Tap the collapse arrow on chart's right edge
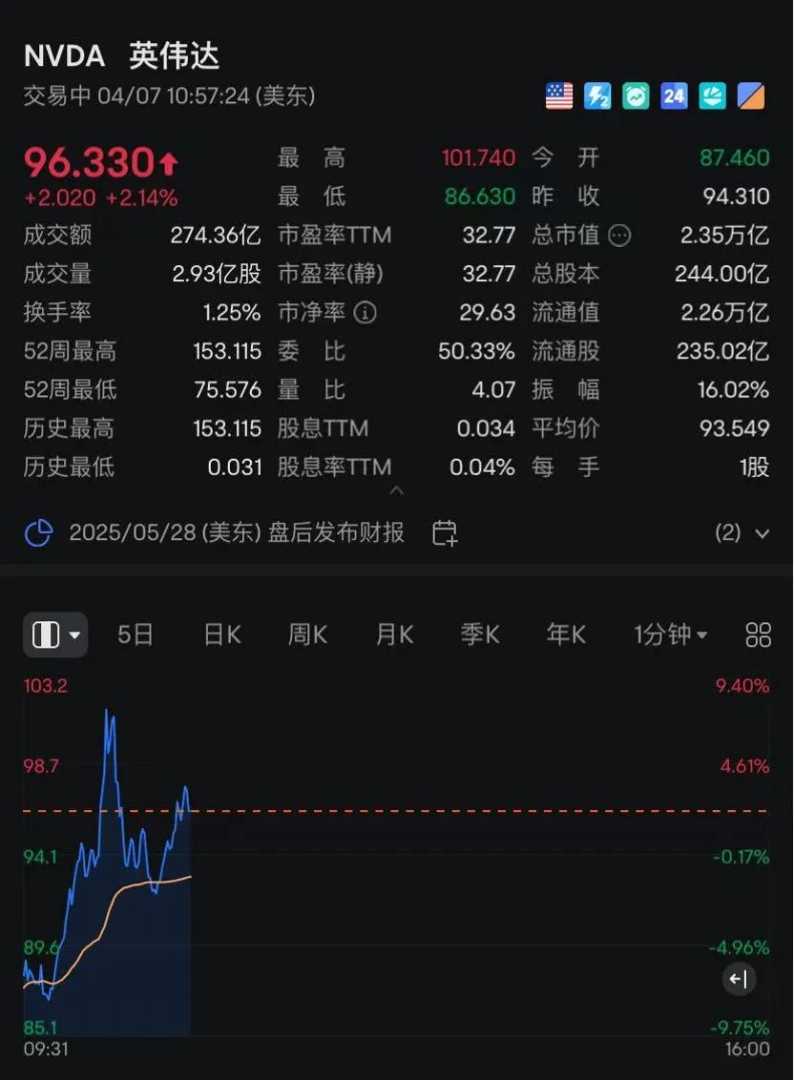Screen dimensions: 794x1080 [739, 979]
